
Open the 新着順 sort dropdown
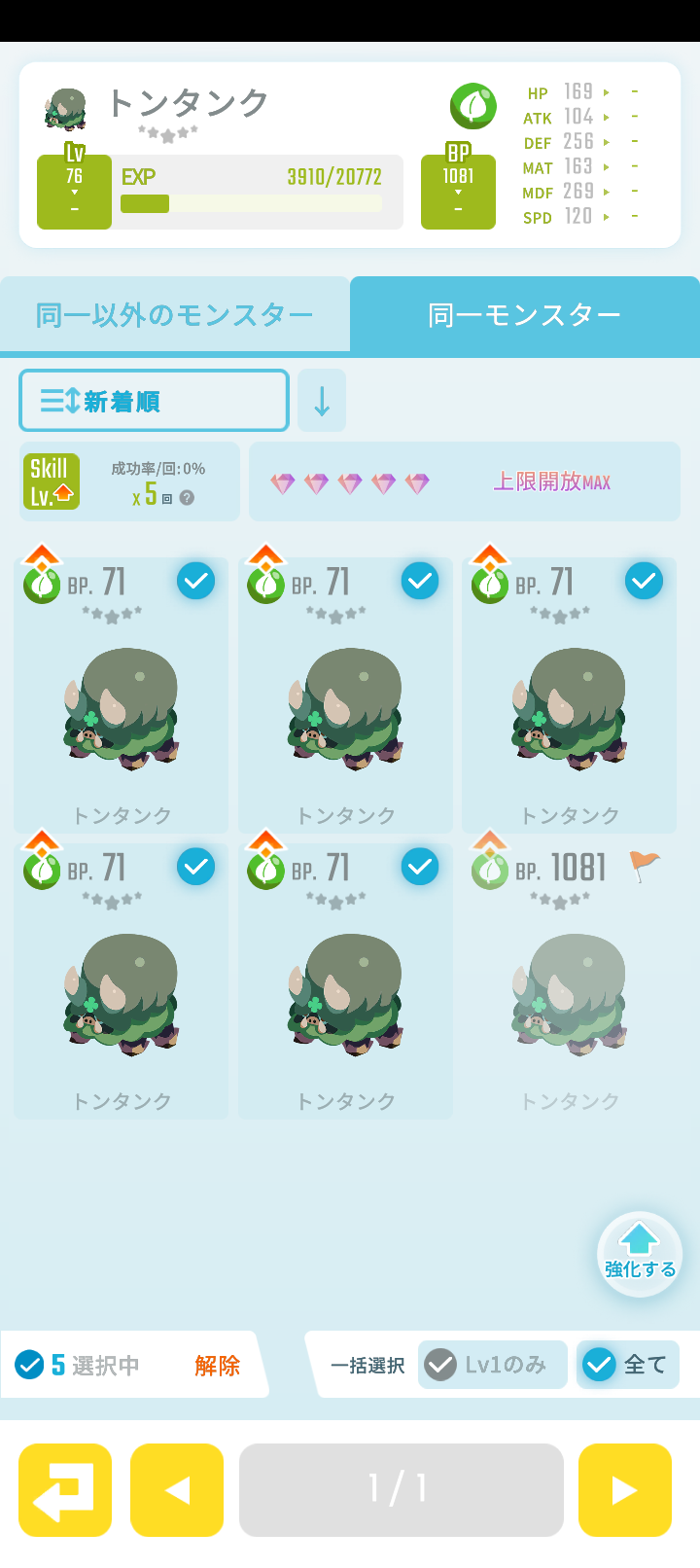(153, 399)
